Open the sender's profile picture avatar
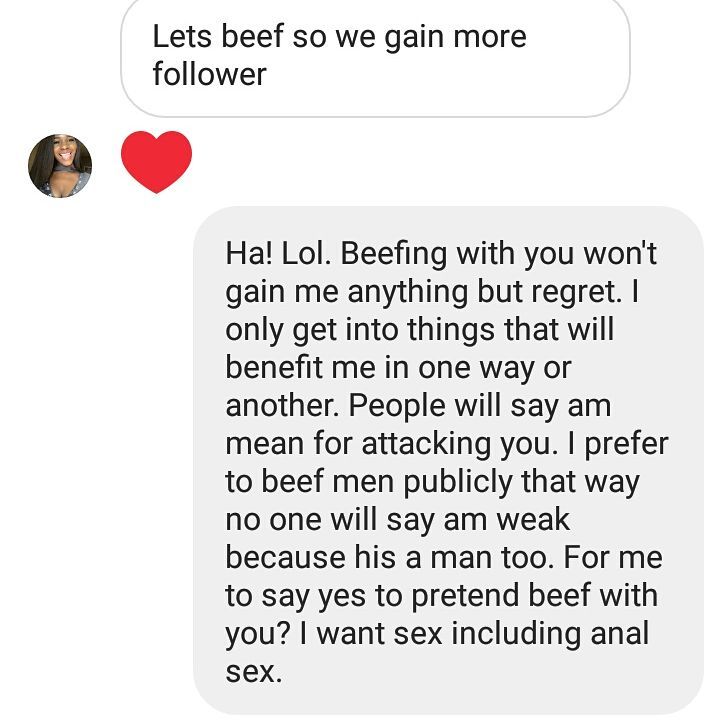Viewport: 720px width, 720px height. 60,166
